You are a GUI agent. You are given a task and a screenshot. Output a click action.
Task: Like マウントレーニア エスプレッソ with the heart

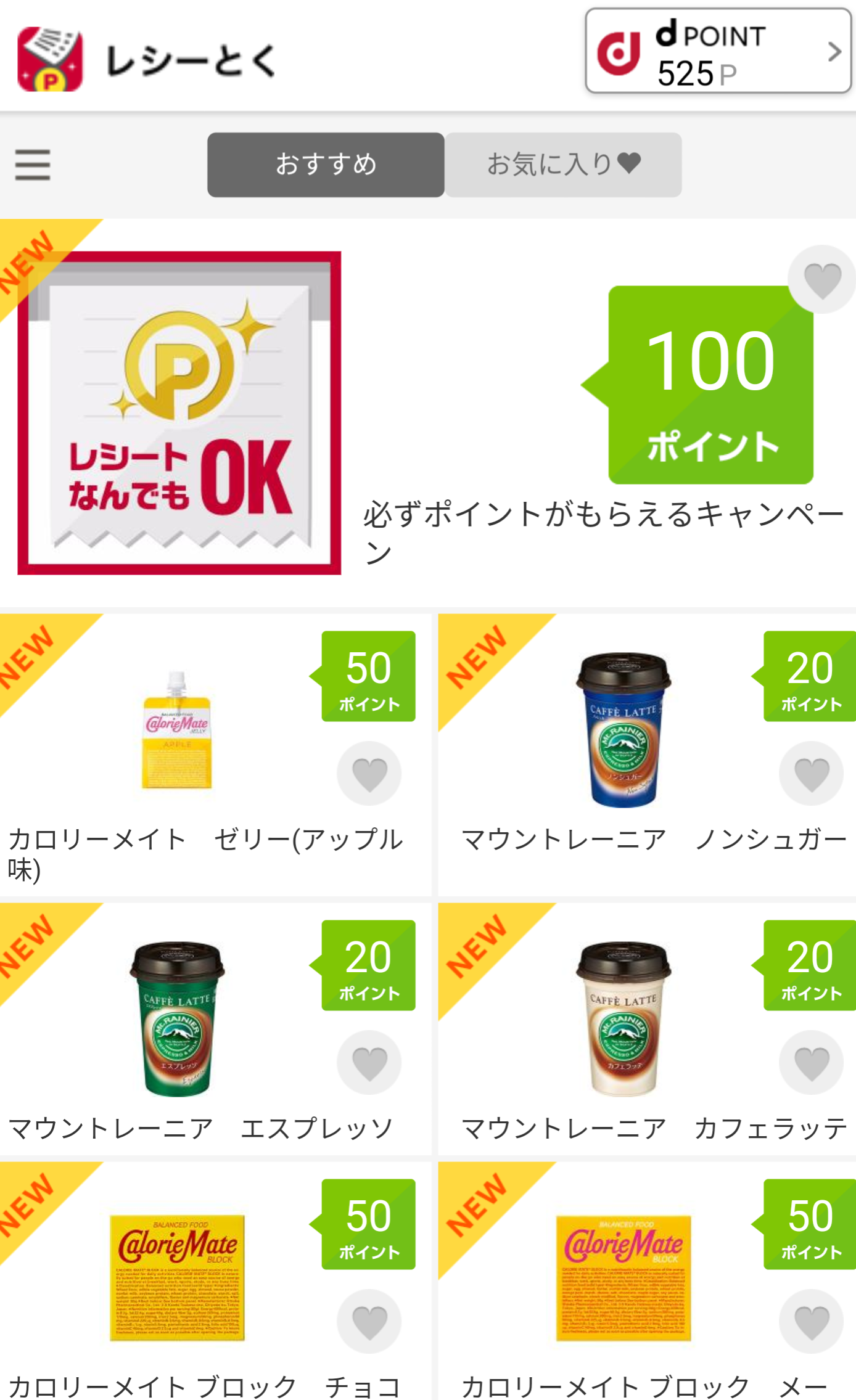tap(369, 1063)
